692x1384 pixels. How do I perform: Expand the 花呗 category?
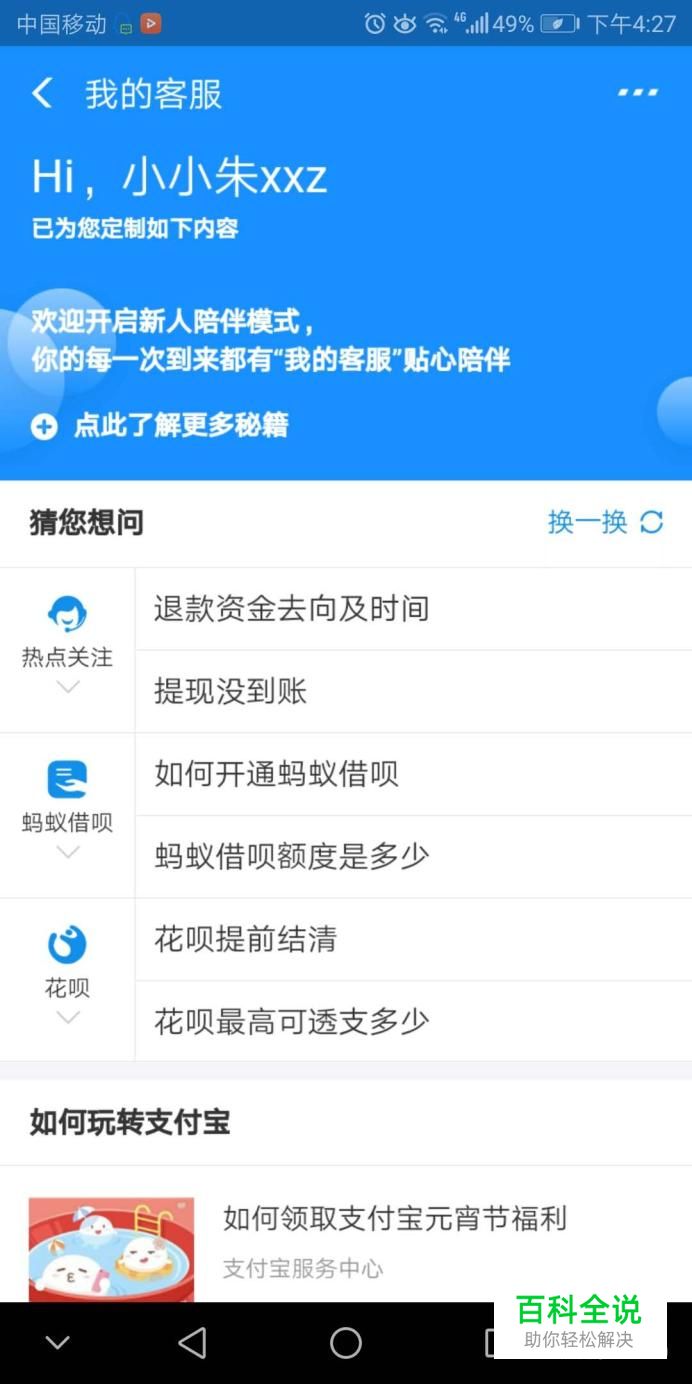(67, 980)
